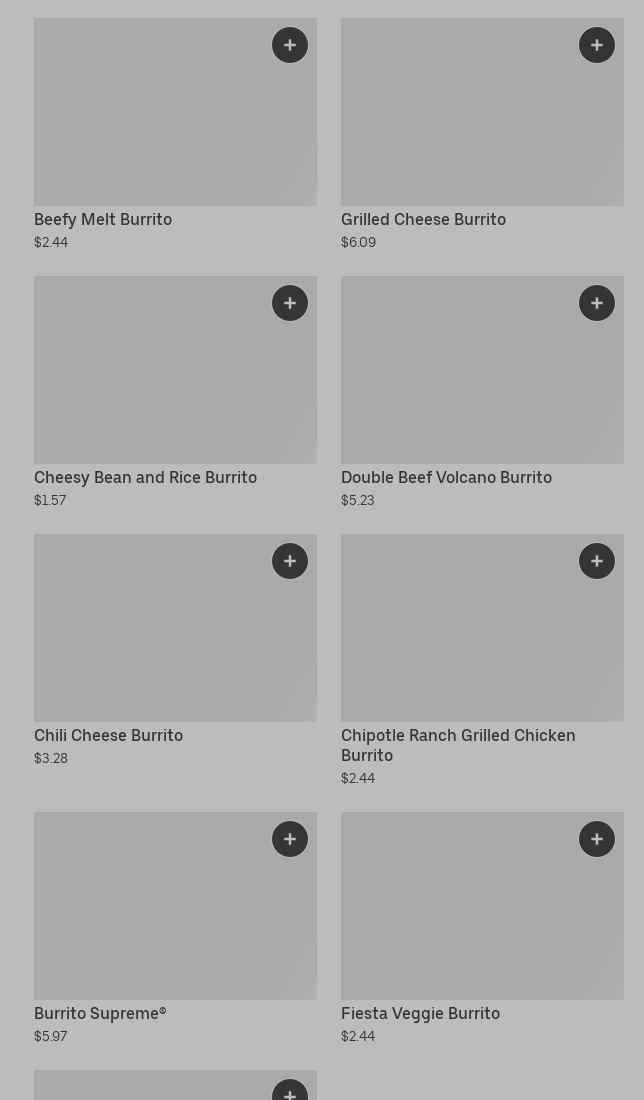
Task: View Double Beef Volcano Burrito details
Action: (483, 392)
